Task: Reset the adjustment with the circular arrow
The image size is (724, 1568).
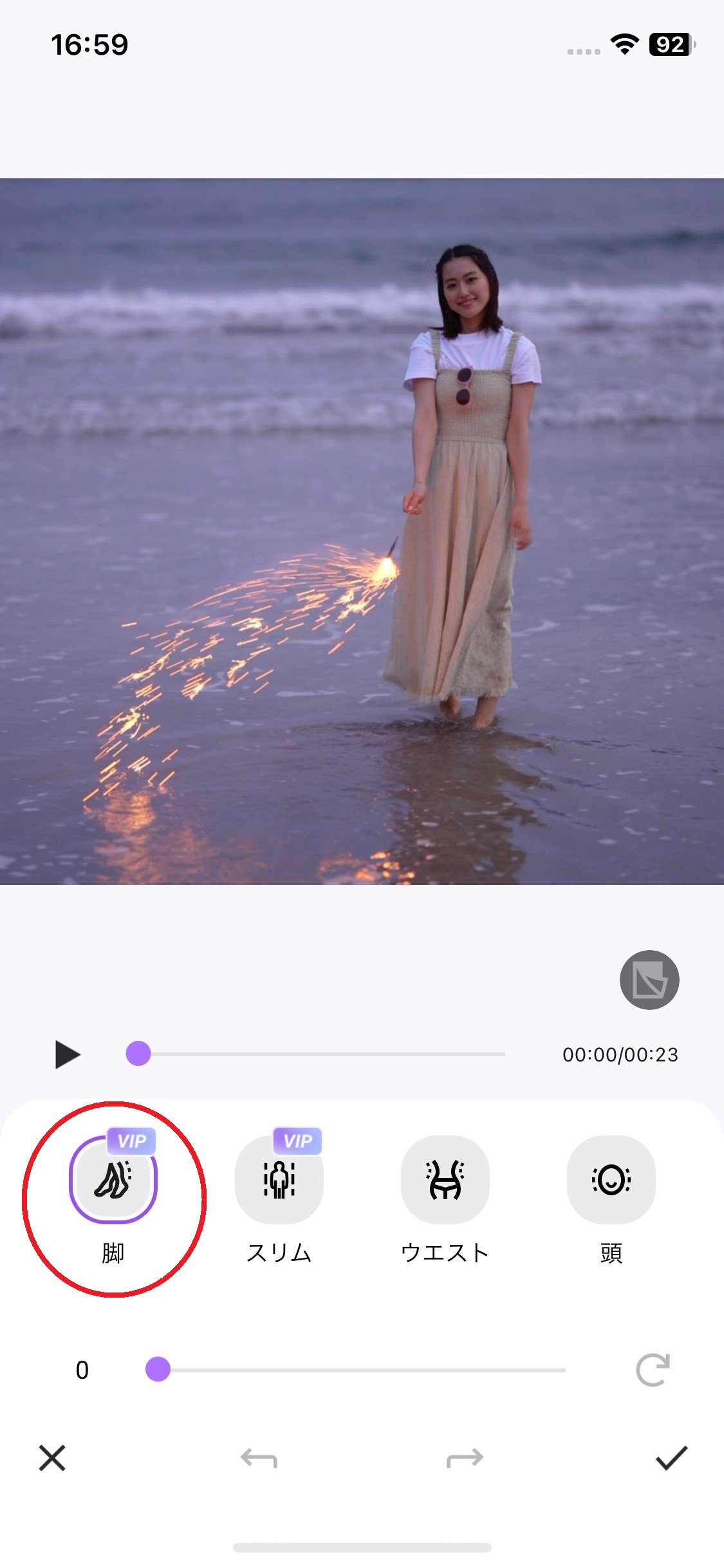Action: tap(653, 1370)
